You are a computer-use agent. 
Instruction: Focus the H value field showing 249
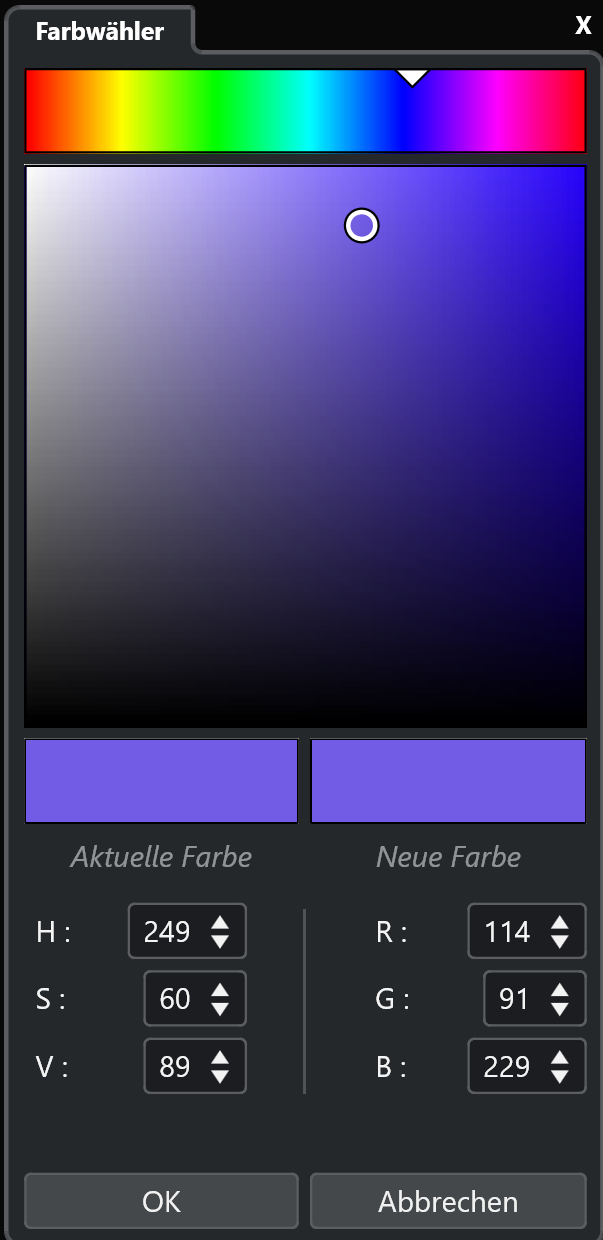tap(166, 932)
